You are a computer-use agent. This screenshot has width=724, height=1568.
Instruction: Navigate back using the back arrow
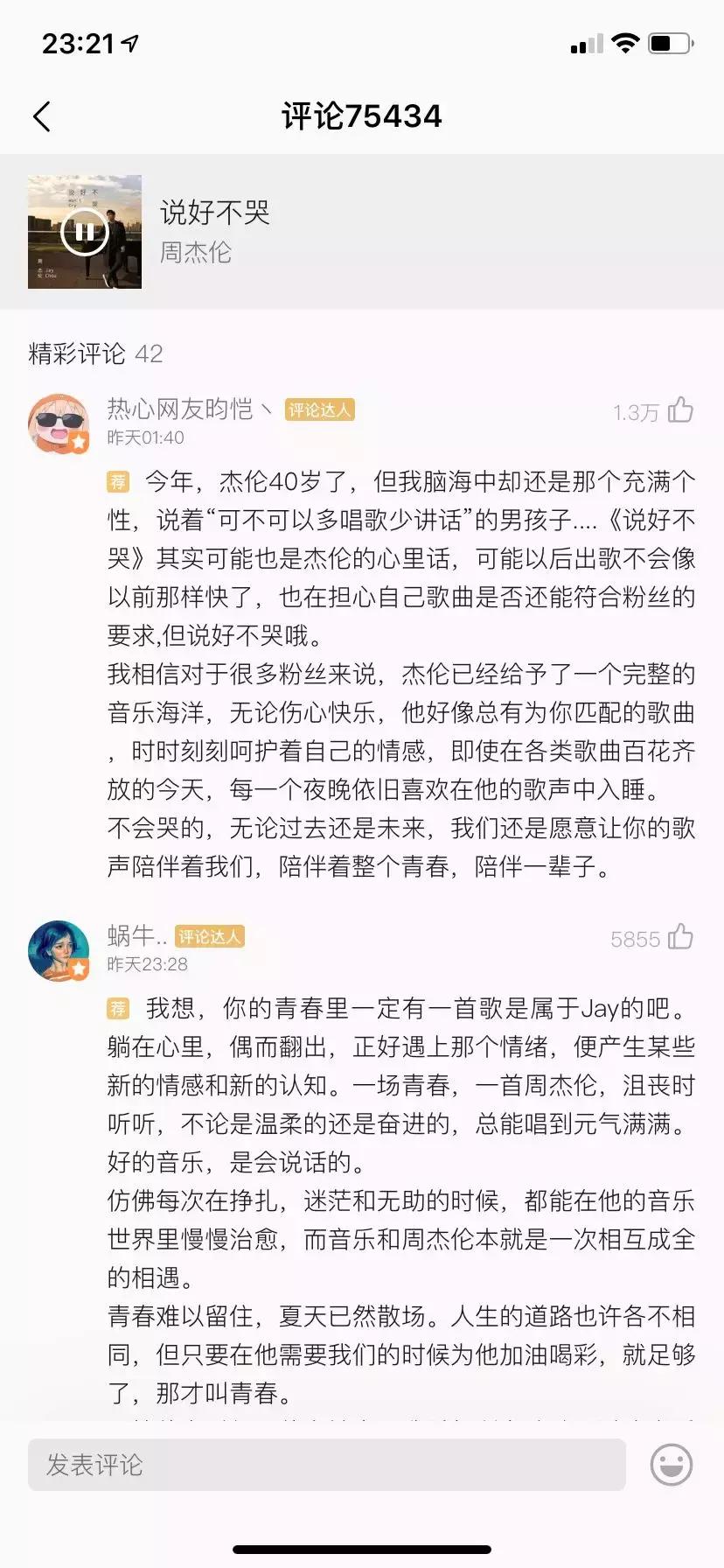[42, 115]
